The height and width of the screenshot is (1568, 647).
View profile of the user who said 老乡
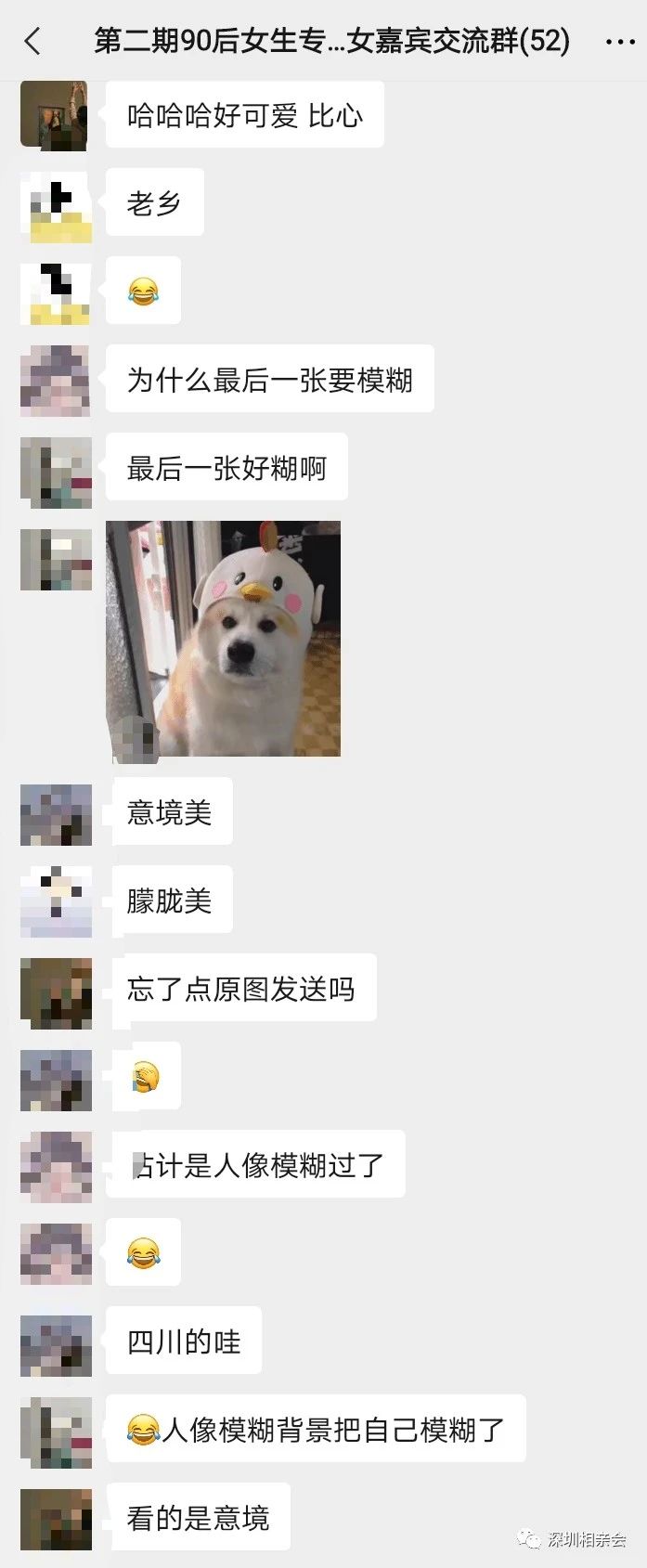56,205
